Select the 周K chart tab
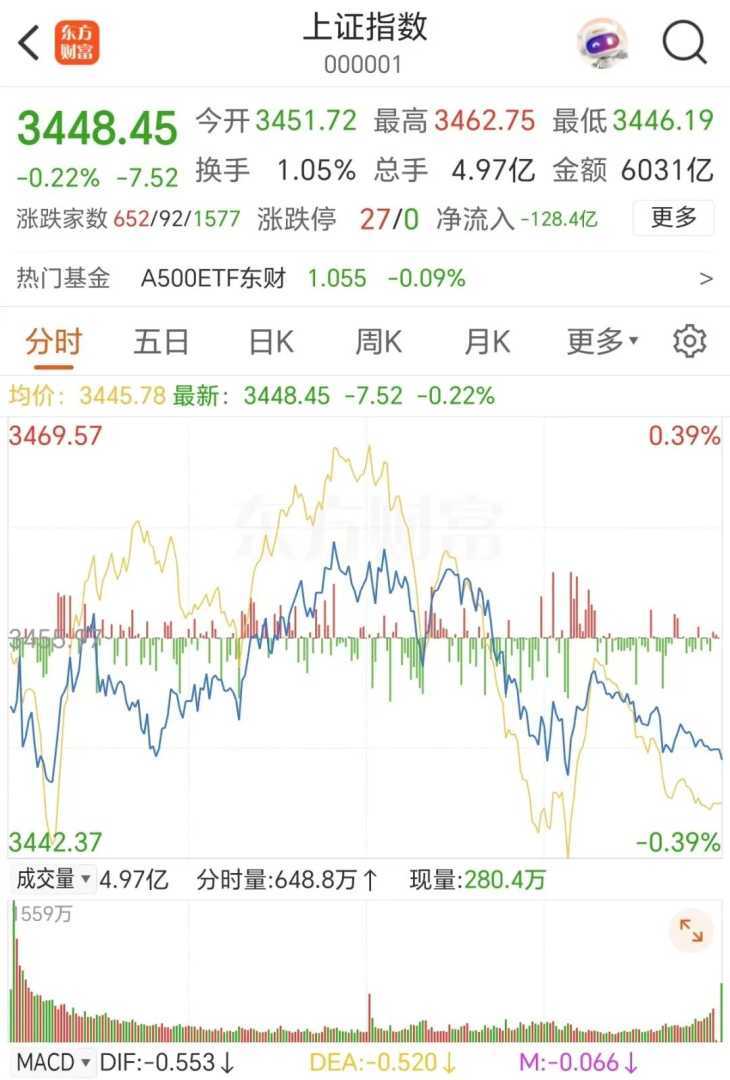 (378, 342)
